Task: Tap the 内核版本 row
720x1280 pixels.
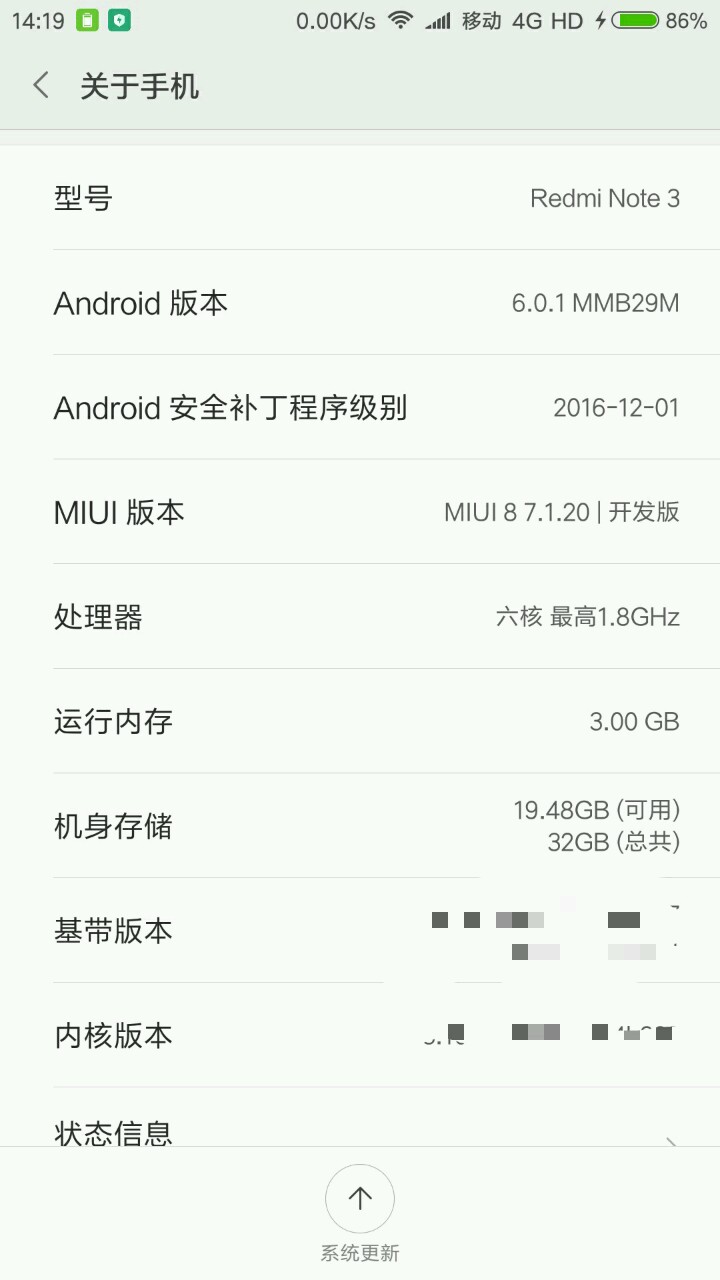Action: click(360, 1035)
